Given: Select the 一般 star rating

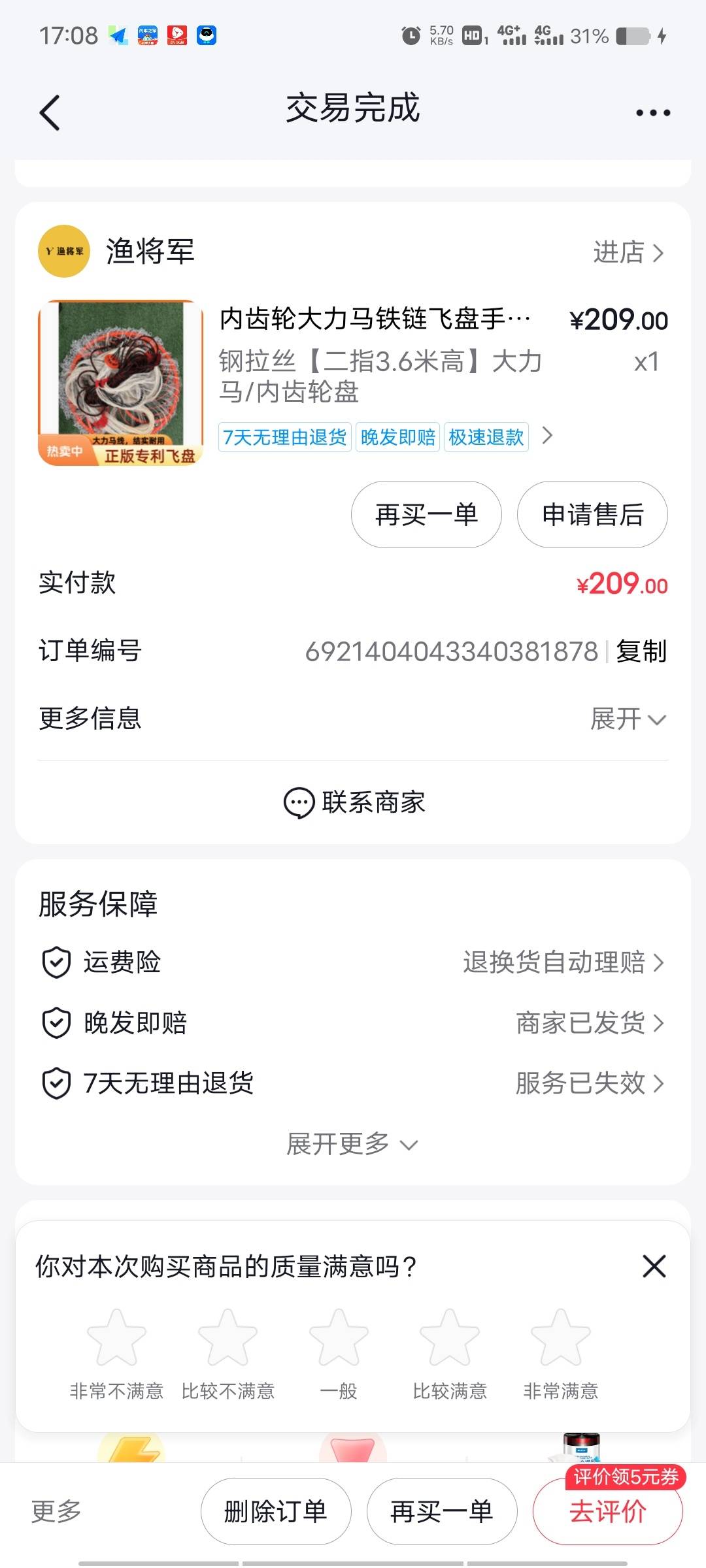Looking at the screenshot, I should pyautogui.click(x=339, y=1338).
